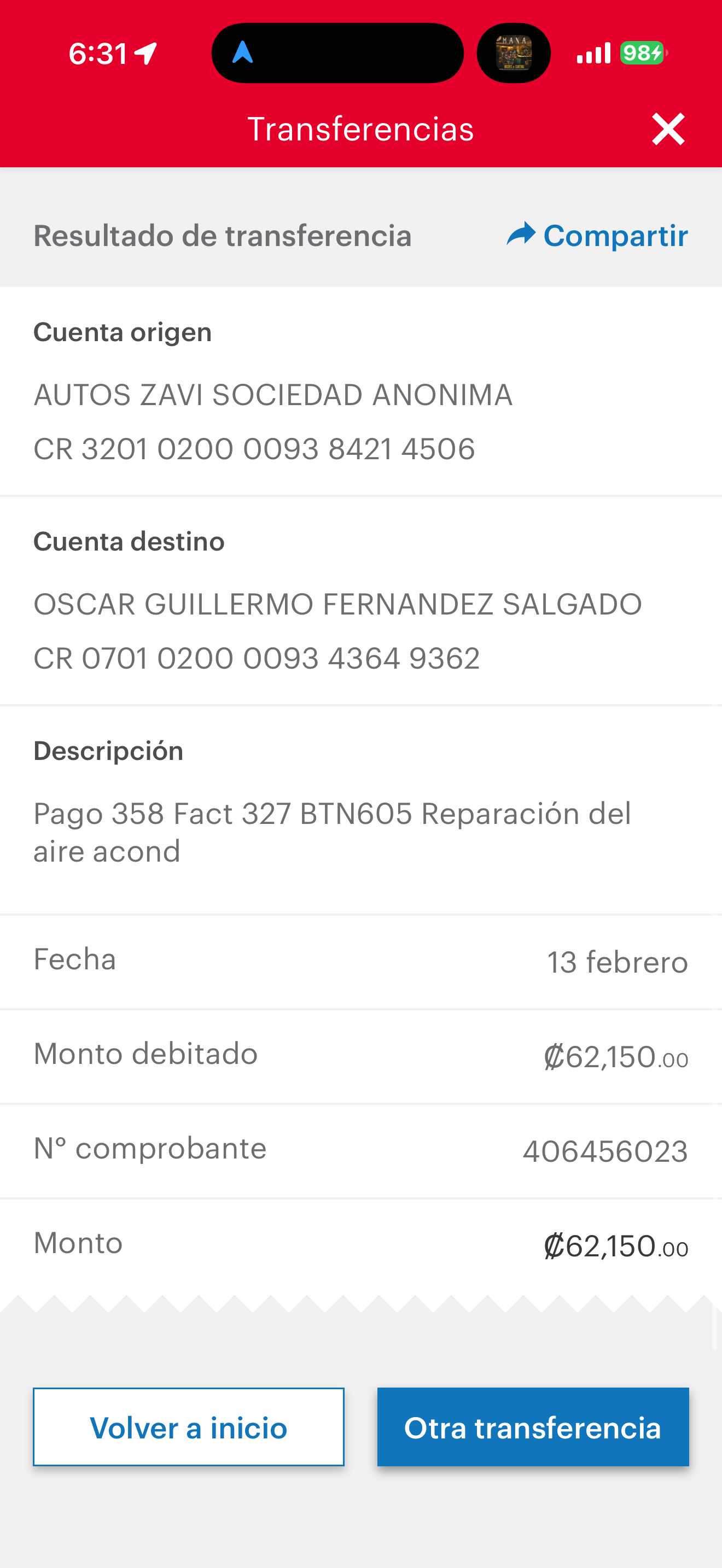Tap the app thumbnail in the Dynamic Island
This screenshot has height=1568, width=722.
pyautogui.click(x=513, y=52)
